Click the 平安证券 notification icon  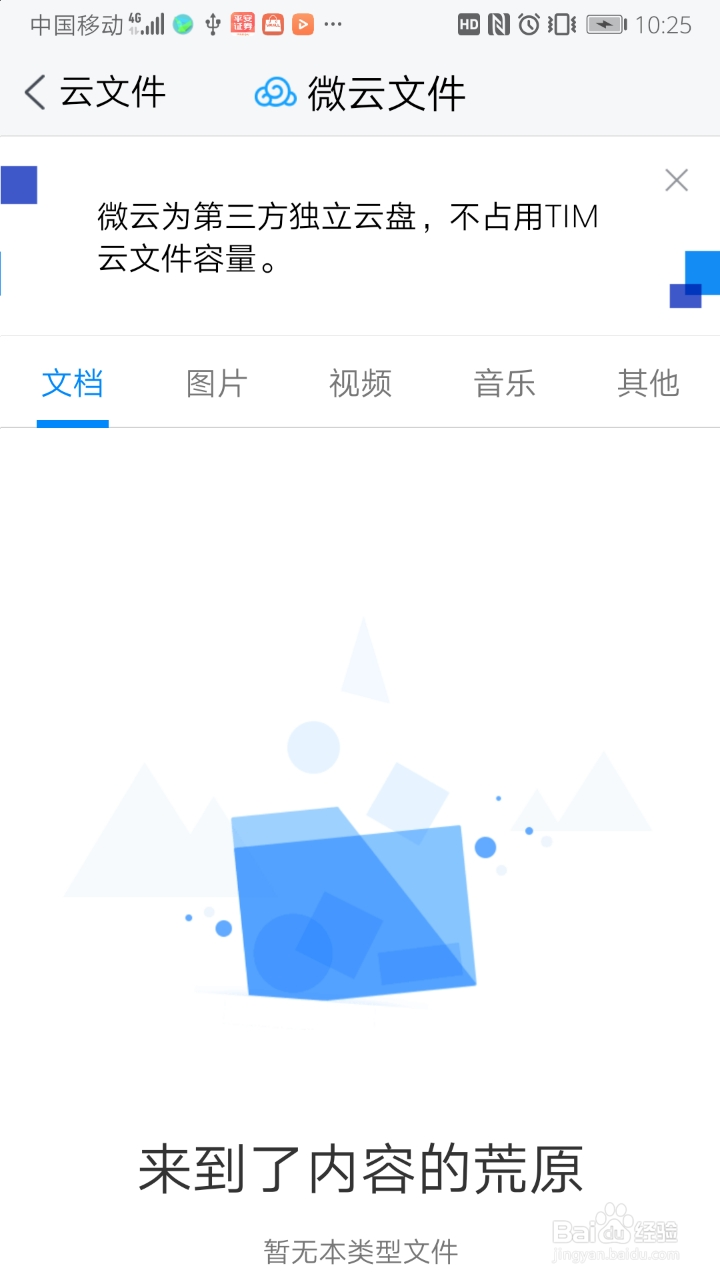tap(243, 24)
